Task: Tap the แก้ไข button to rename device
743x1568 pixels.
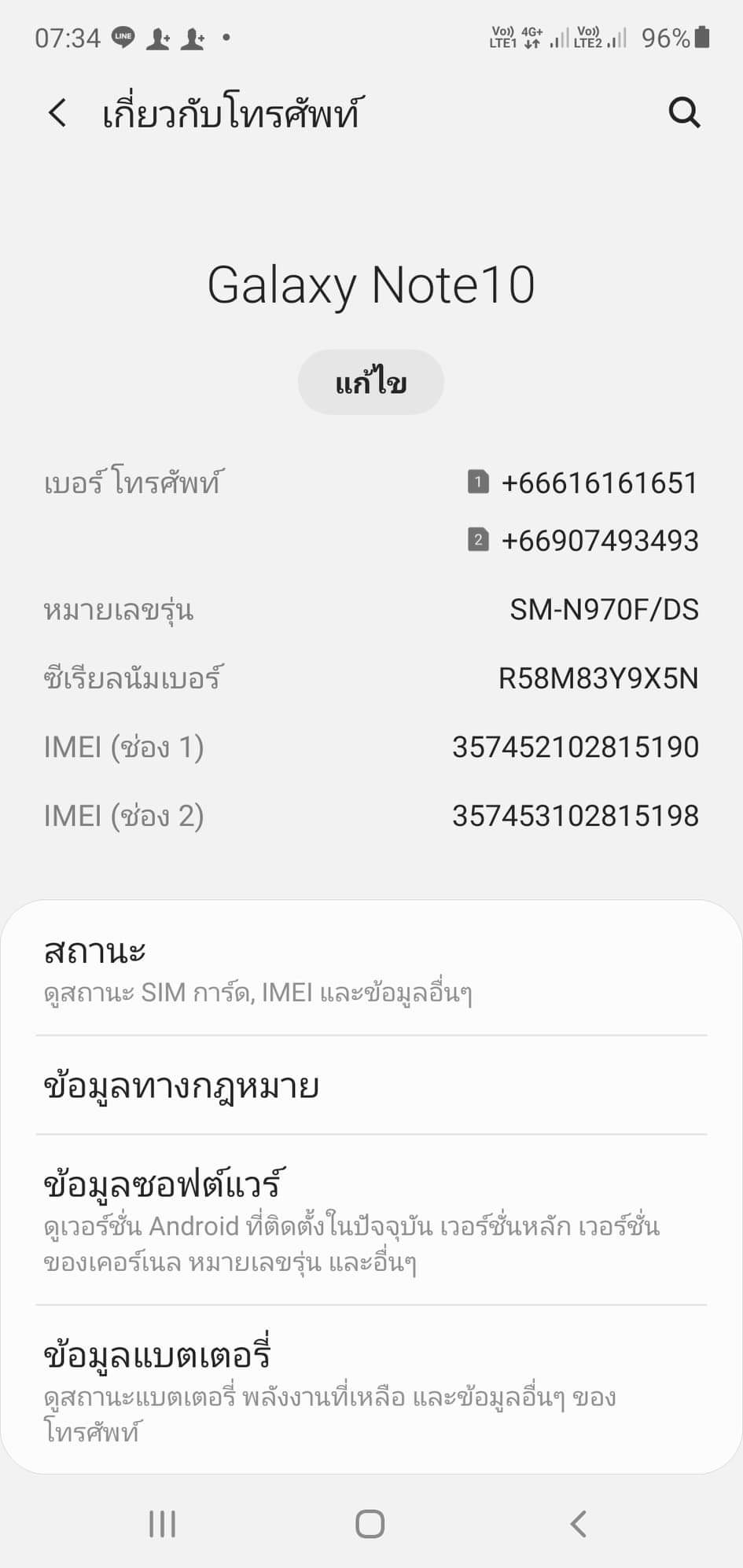Action: click(370, 383)
